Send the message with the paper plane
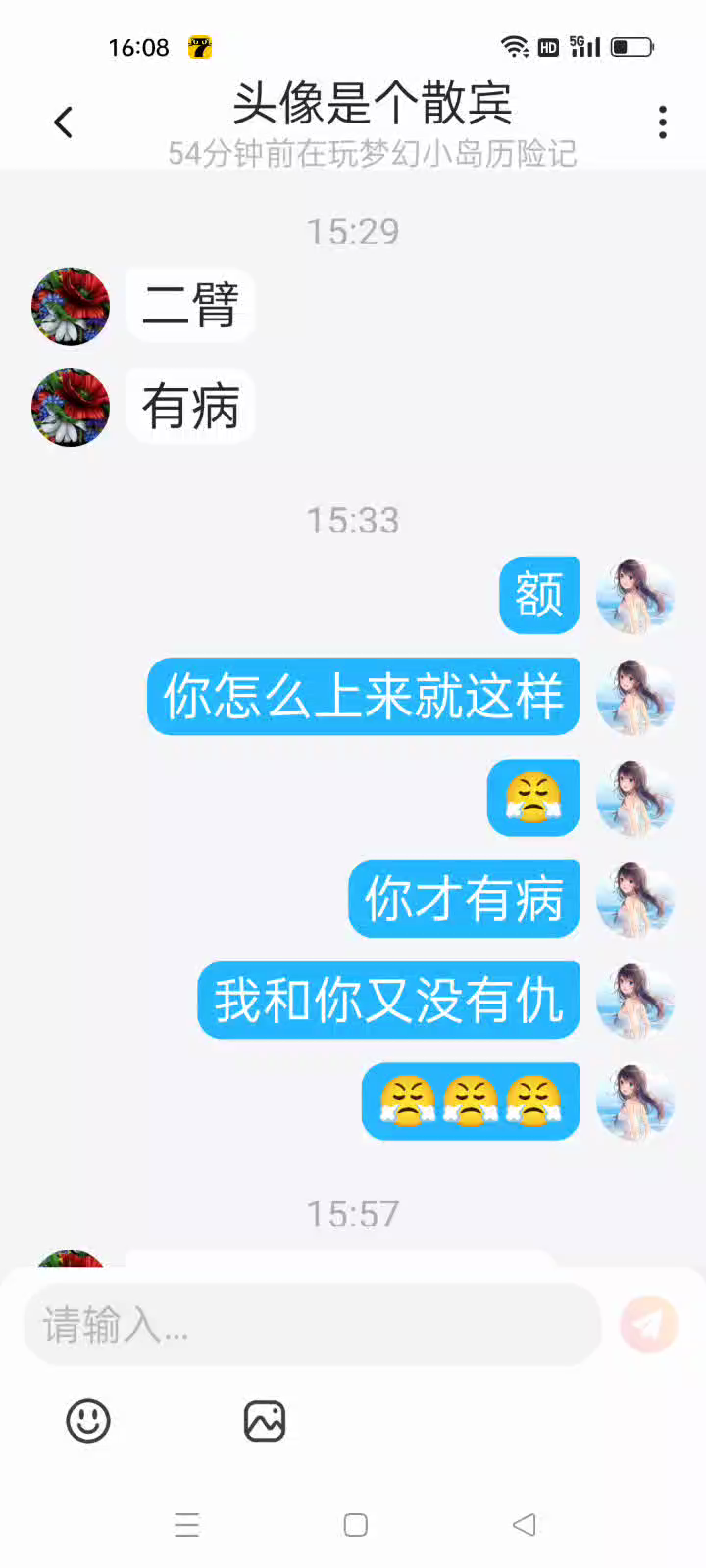 pos(648,1325)
